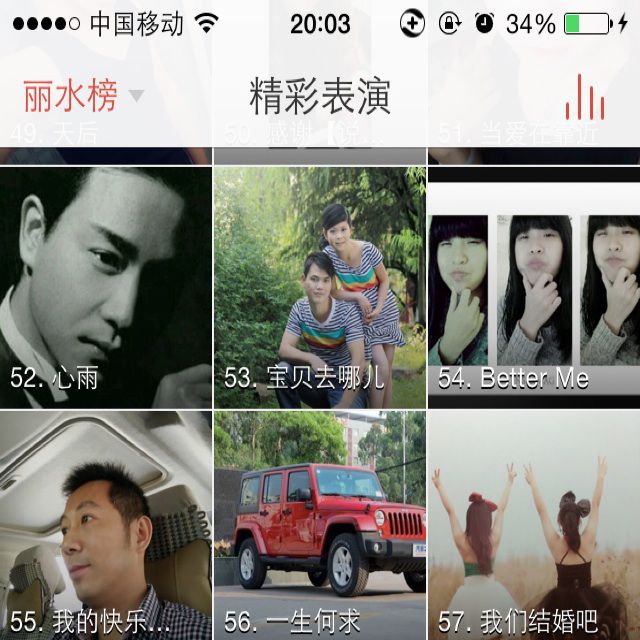Open the 54. Better Me tile
Viewport: 640px width, 640px height.
(534, 288)
